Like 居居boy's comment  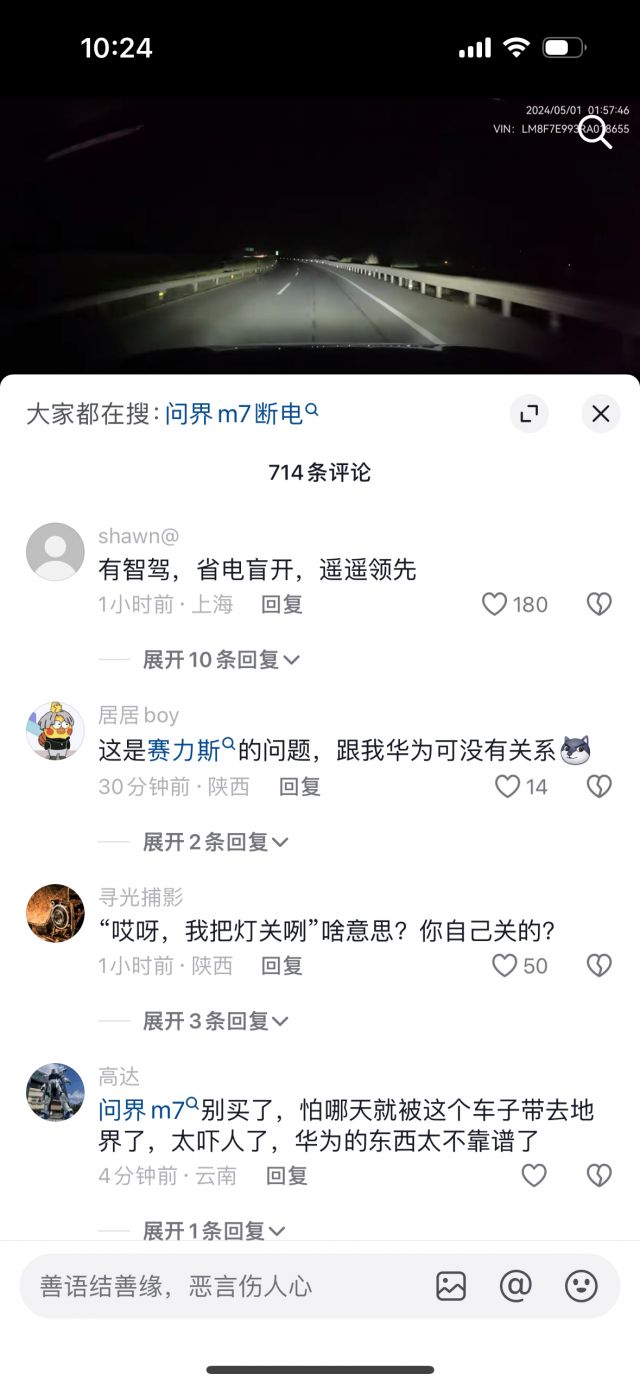pyautogui.click(x=508, y=787)
